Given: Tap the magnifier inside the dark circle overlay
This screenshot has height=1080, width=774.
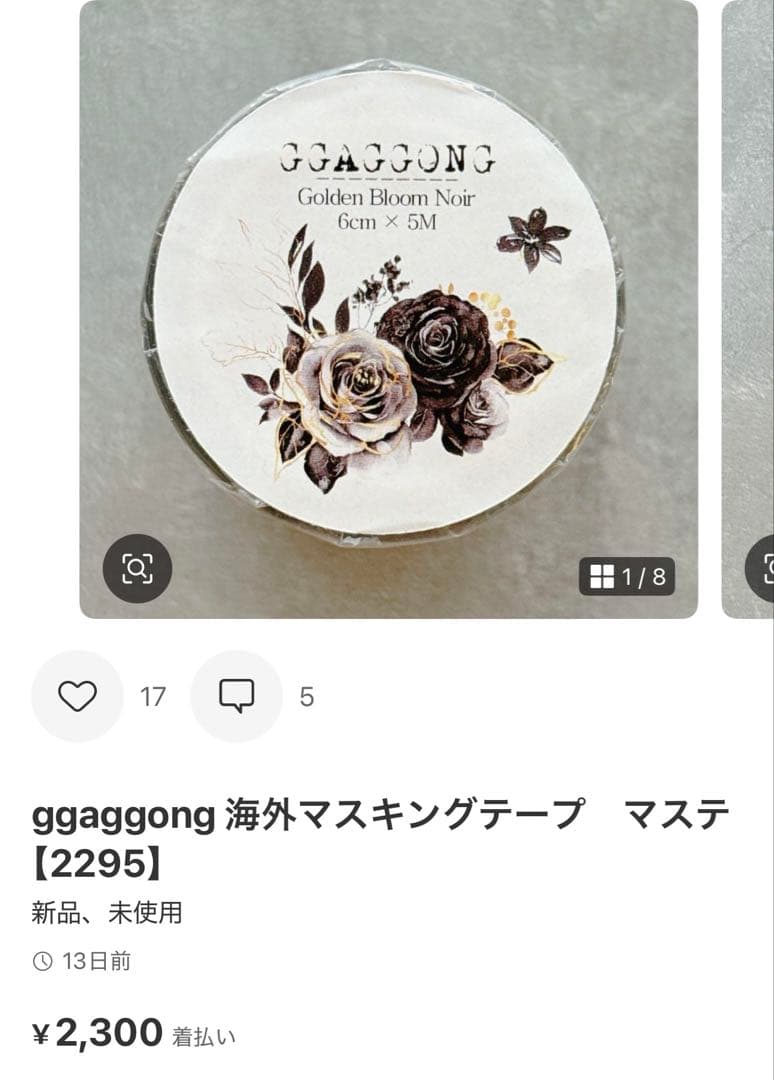Looking at the screenshot, I should click(137, 567).
